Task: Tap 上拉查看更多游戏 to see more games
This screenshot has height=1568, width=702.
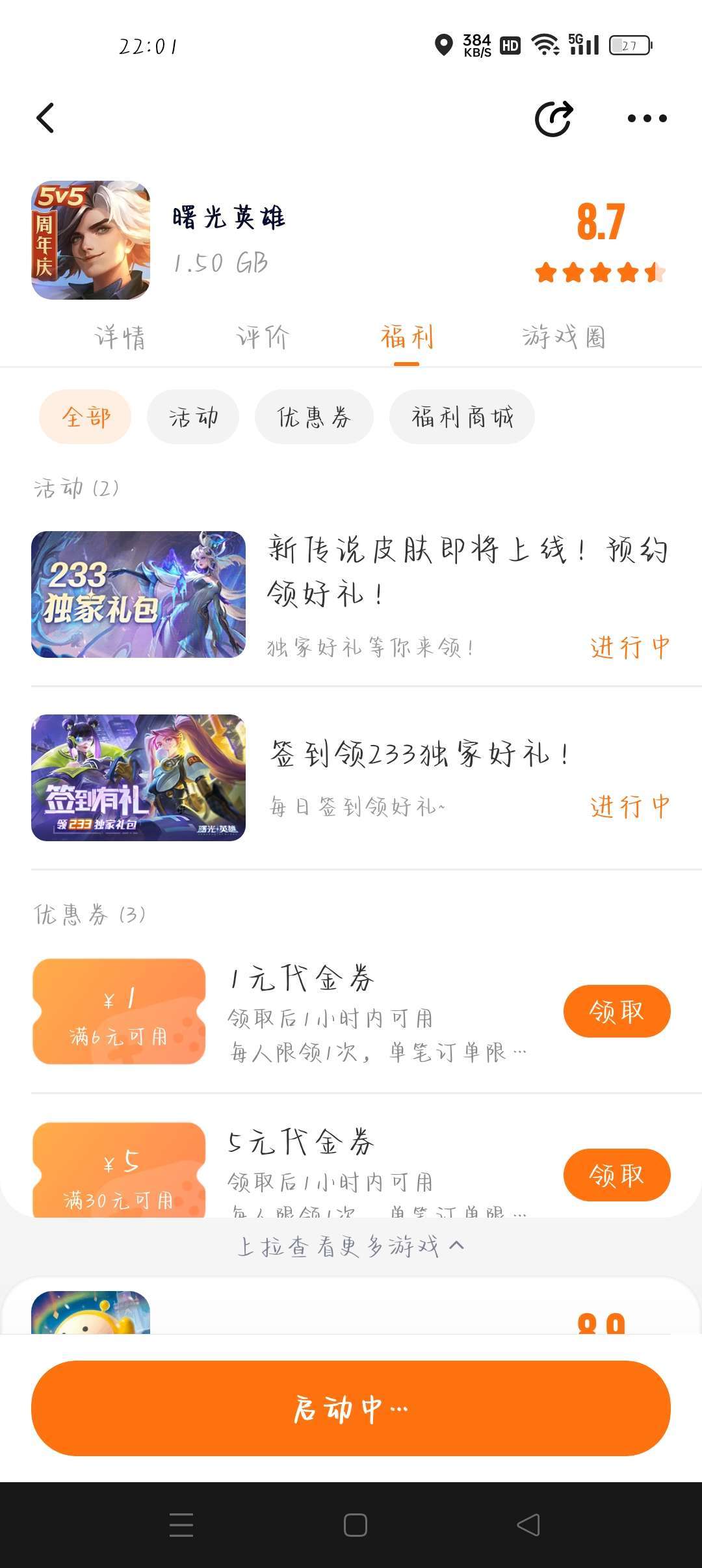Action: [351, 1246]
